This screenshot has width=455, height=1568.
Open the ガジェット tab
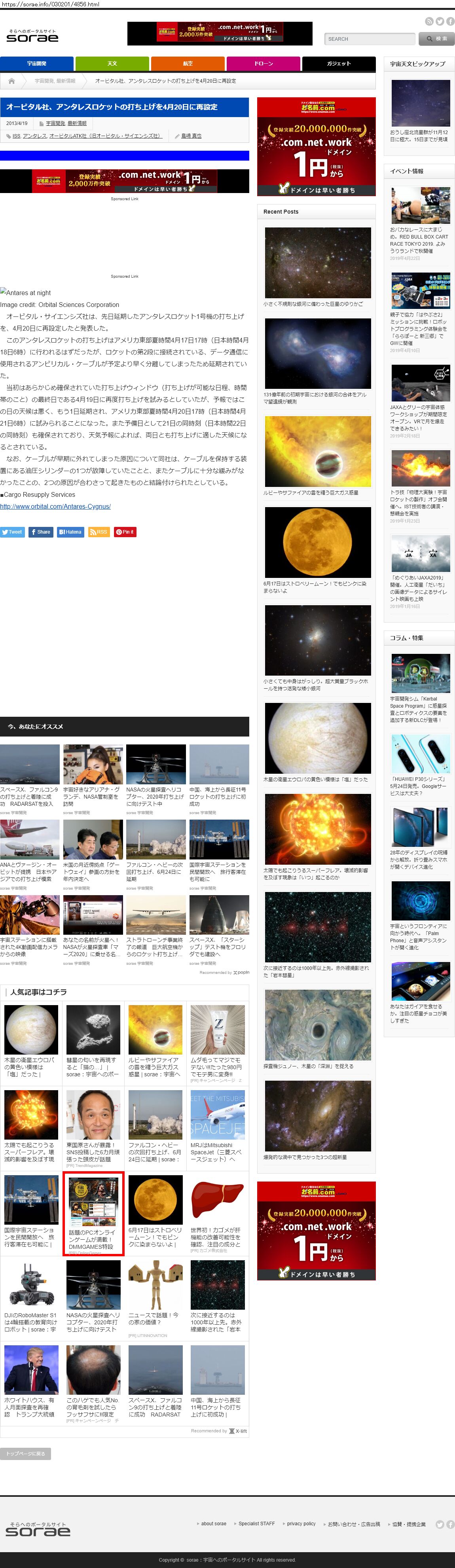click(x=339, y=63)
